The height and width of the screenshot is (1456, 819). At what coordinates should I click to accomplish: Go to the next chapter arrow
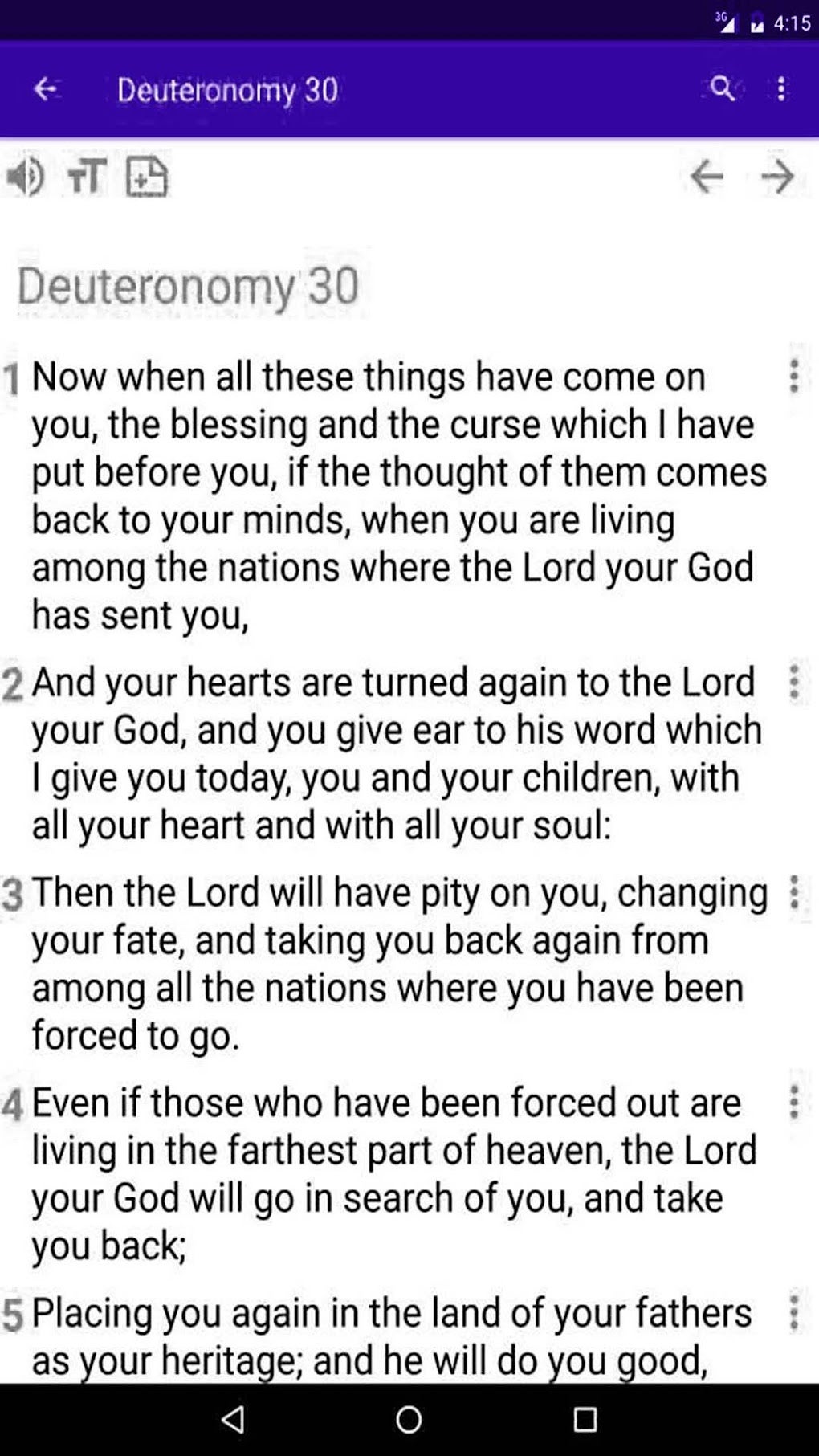click(777, 177)
